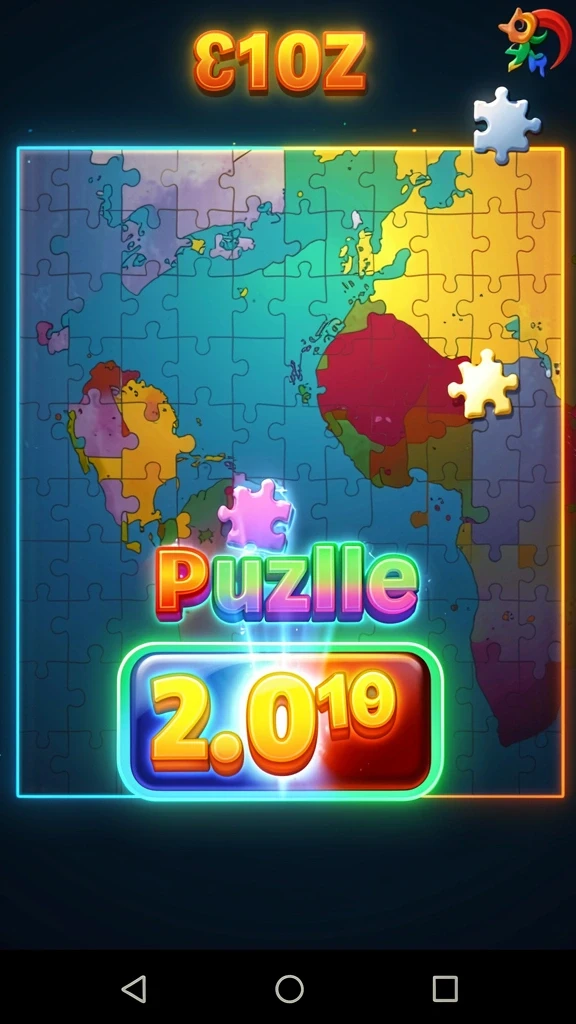
Task: Open the recent apps overview
Action: (445, 989)
